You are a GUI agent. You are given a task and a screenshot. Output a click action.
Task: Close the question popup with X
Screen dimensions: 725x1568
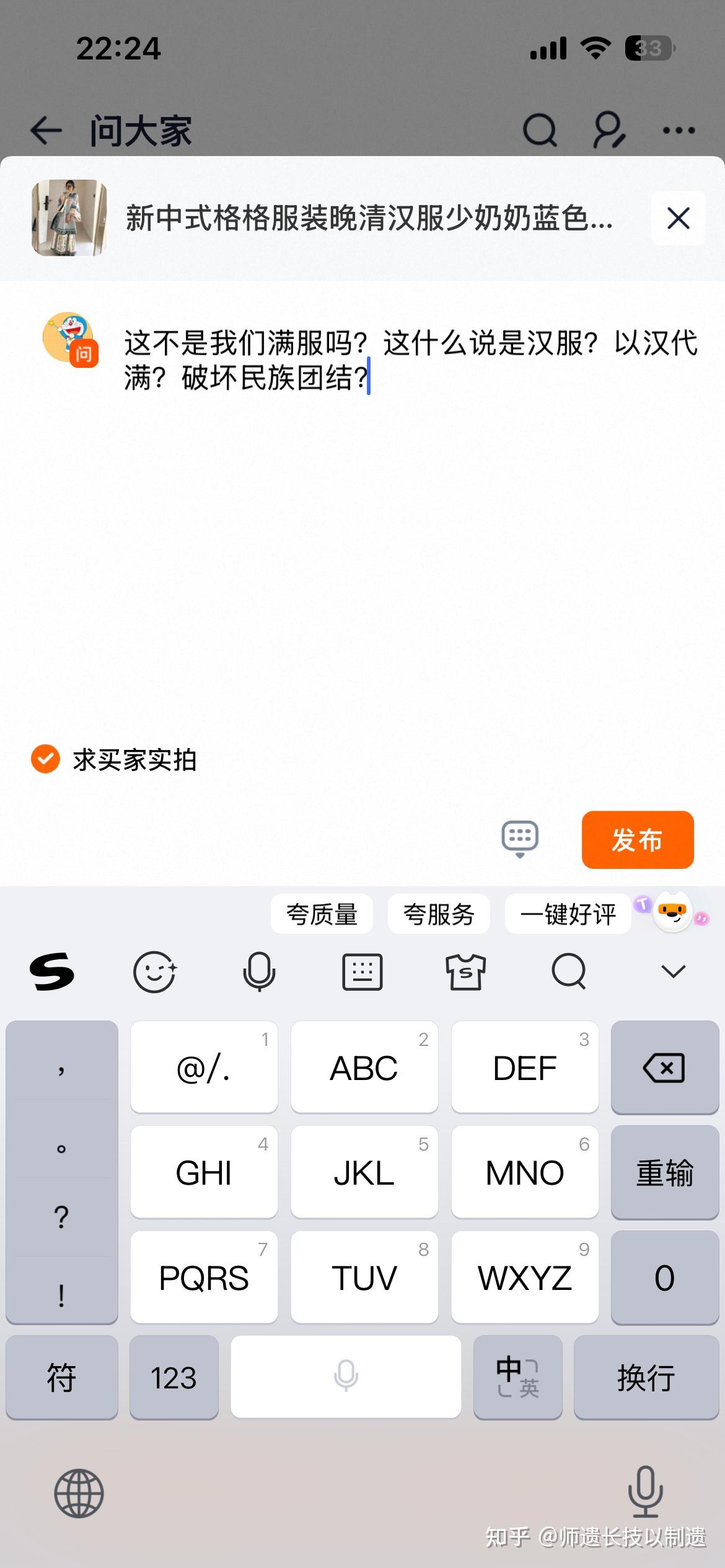678,218
